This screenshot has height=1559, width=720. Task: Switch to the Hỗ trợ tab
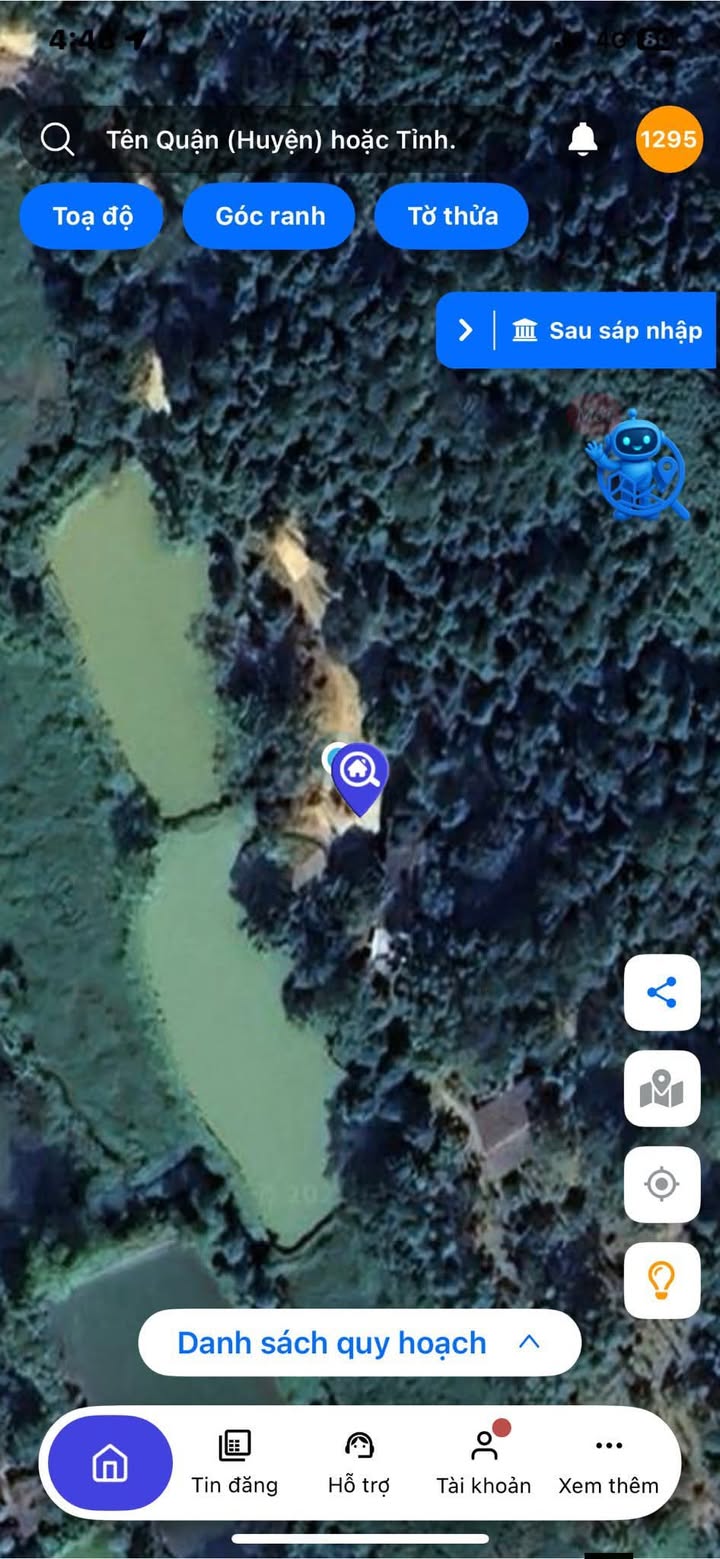(359, 1463)
